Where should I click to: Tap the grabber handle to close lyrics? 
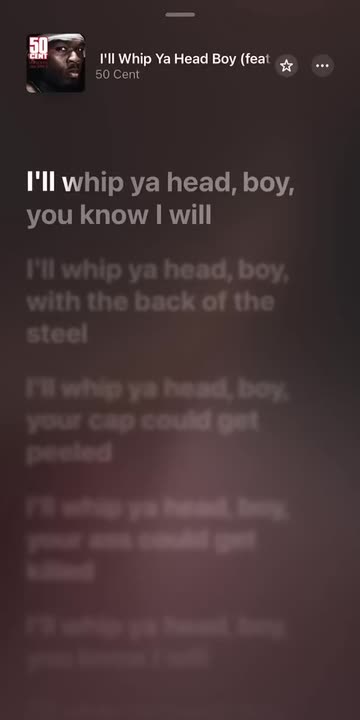[x=180, y=15]
